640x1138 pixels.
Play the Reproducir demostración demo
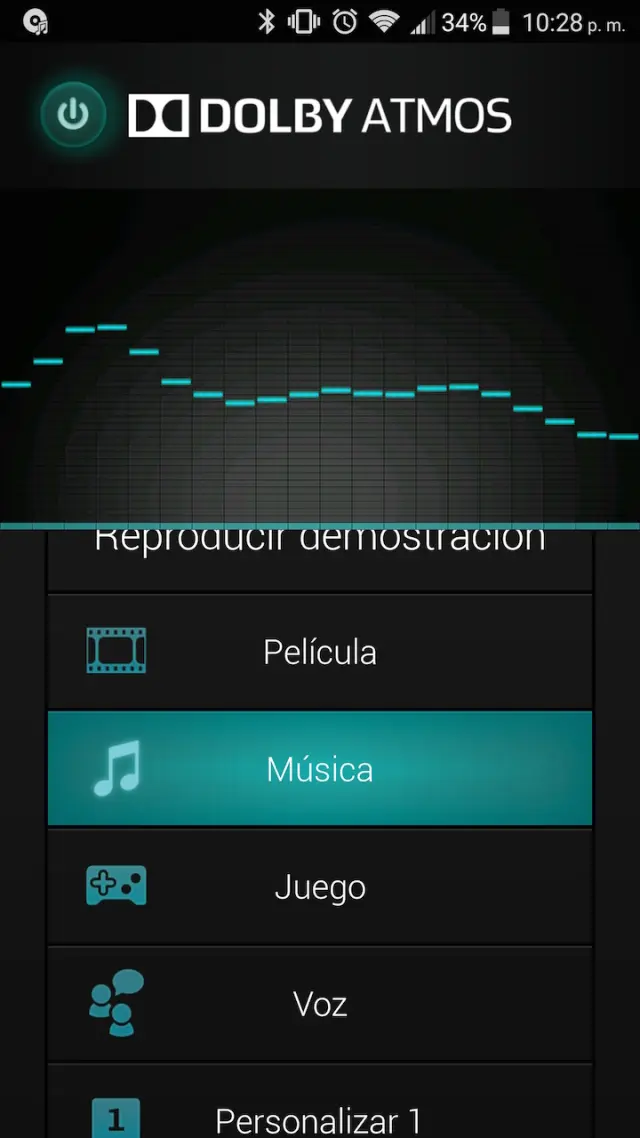coord(320,548)
